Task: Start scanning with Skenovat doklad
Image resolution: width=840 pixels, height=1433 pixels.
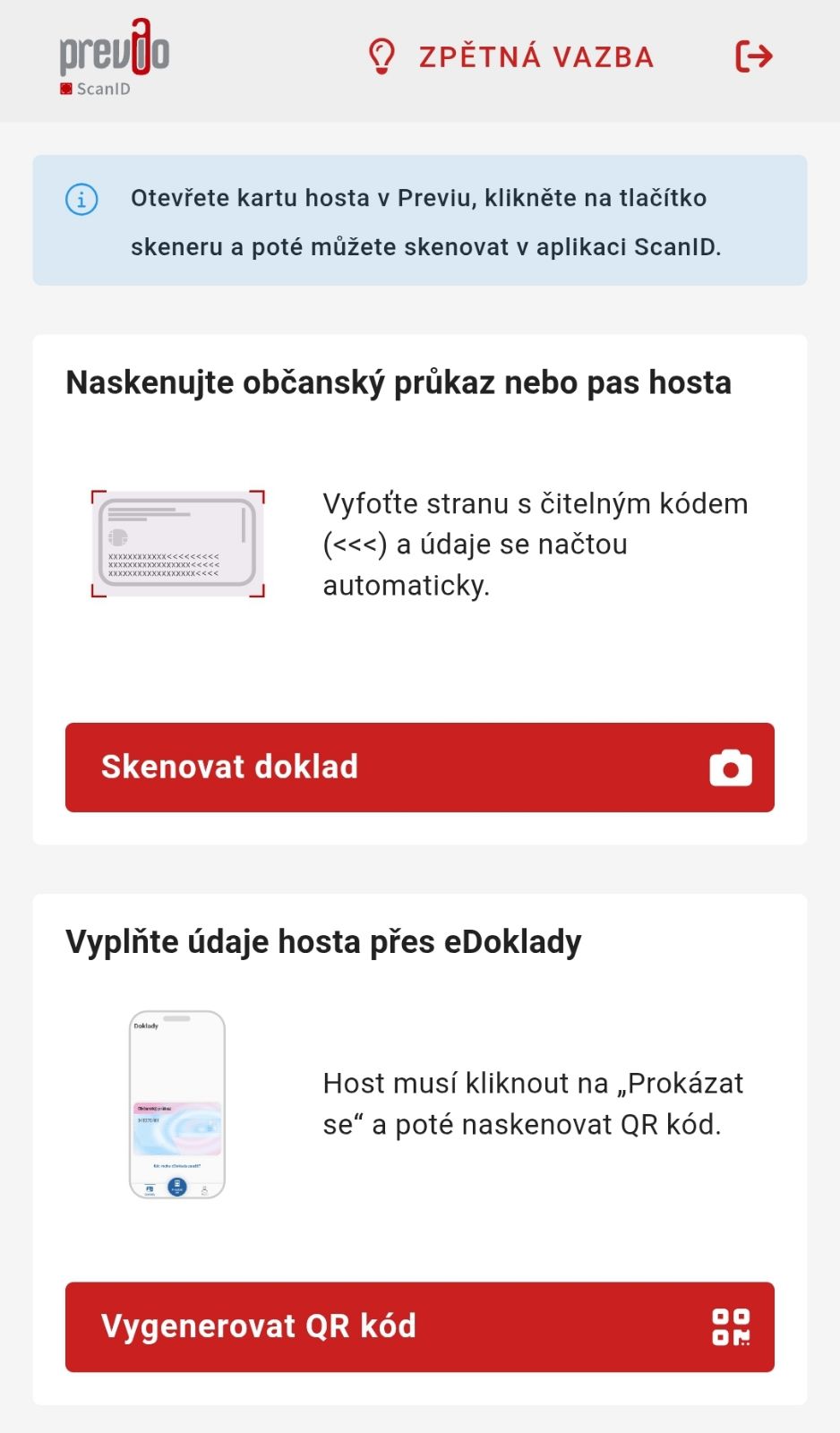Action: pyautogui.click(x=419, y=768)
